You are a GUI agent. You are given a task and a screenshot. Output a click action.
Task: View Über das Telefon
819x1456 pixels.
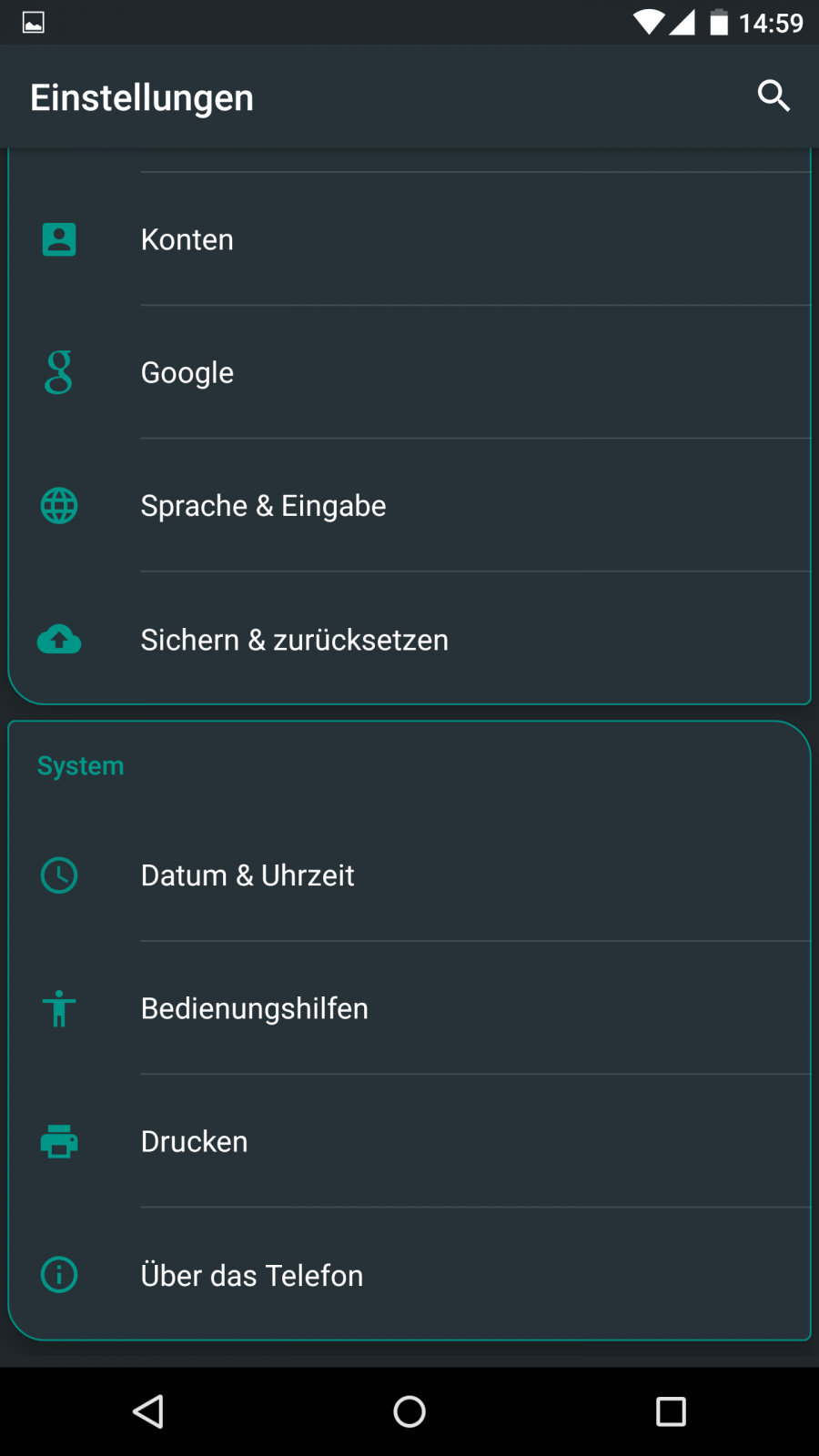pos(409,1275)
